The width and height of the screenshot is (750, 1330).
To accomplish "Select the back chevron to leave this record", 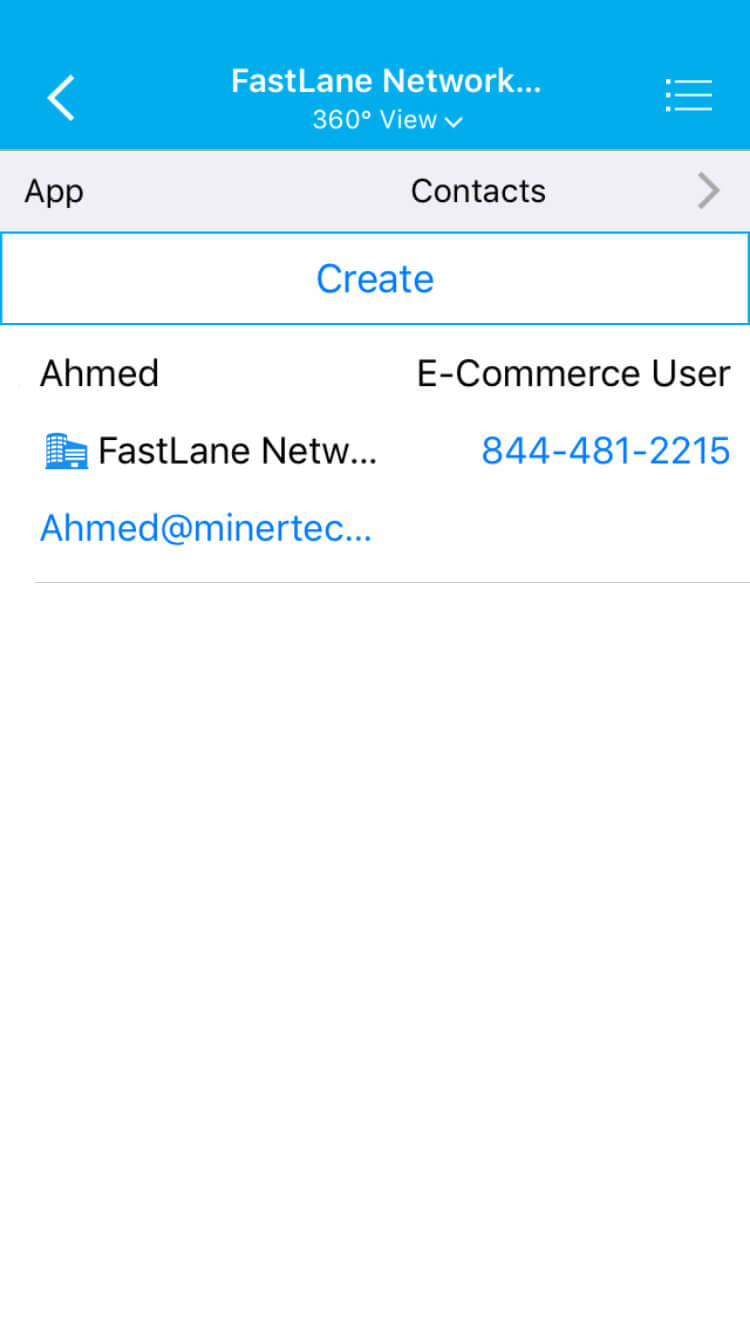I will [x=60, y=95].
